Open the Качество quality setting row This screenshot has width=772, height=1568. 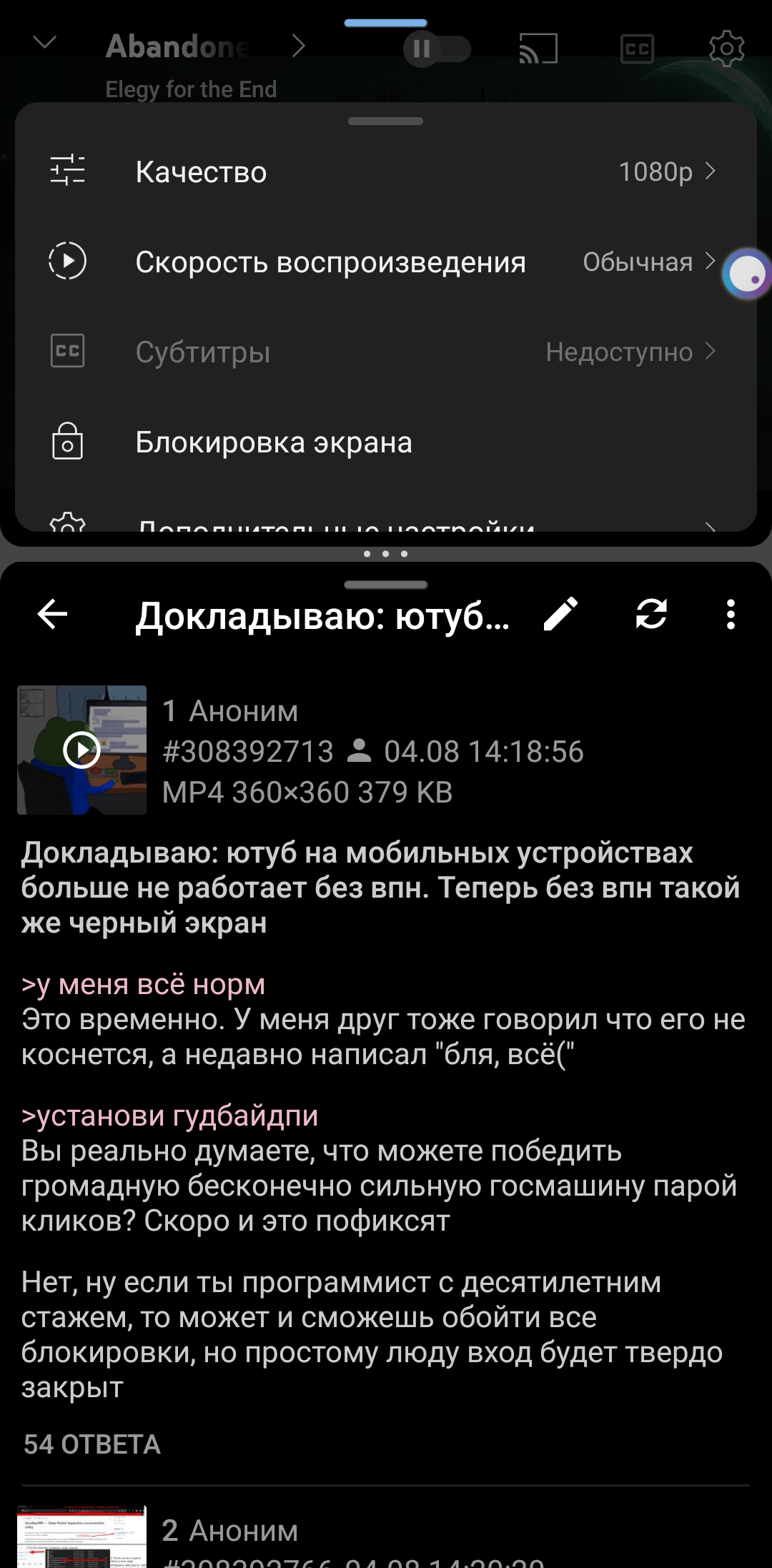click(x=385, y=172)
